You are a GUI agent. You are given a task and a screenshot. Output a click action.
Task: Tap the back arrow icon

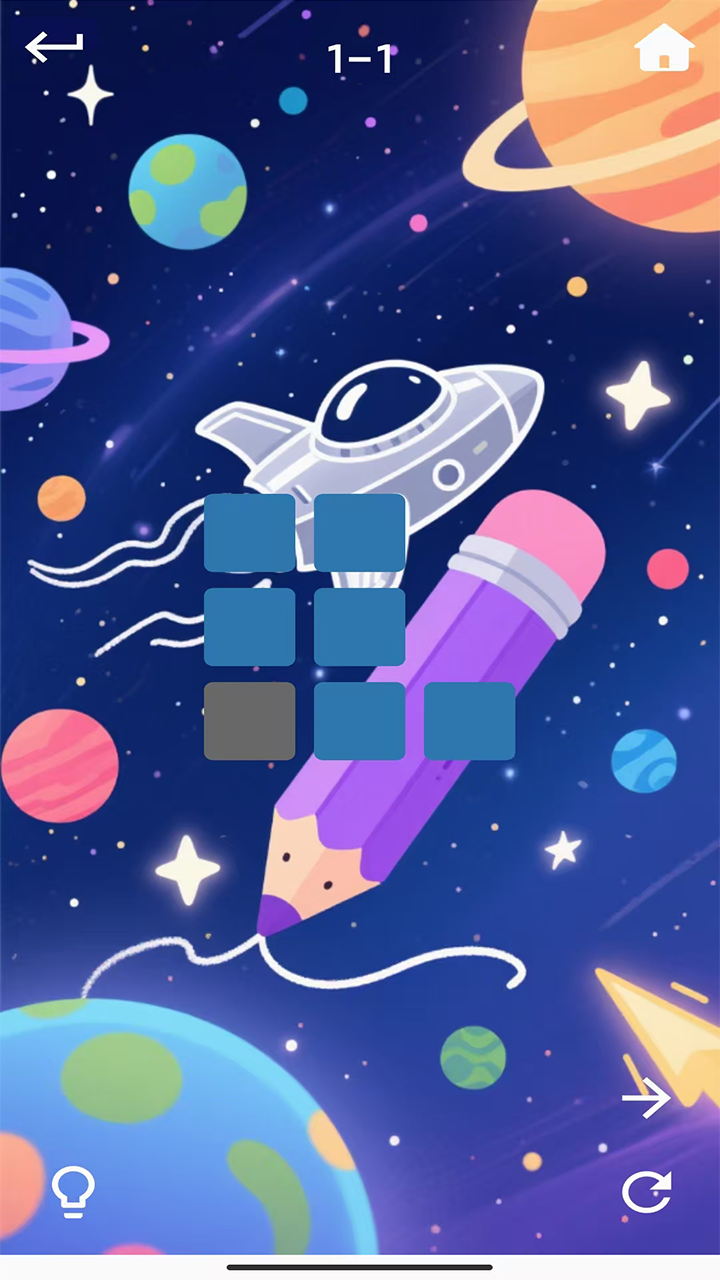coord(54,46)
